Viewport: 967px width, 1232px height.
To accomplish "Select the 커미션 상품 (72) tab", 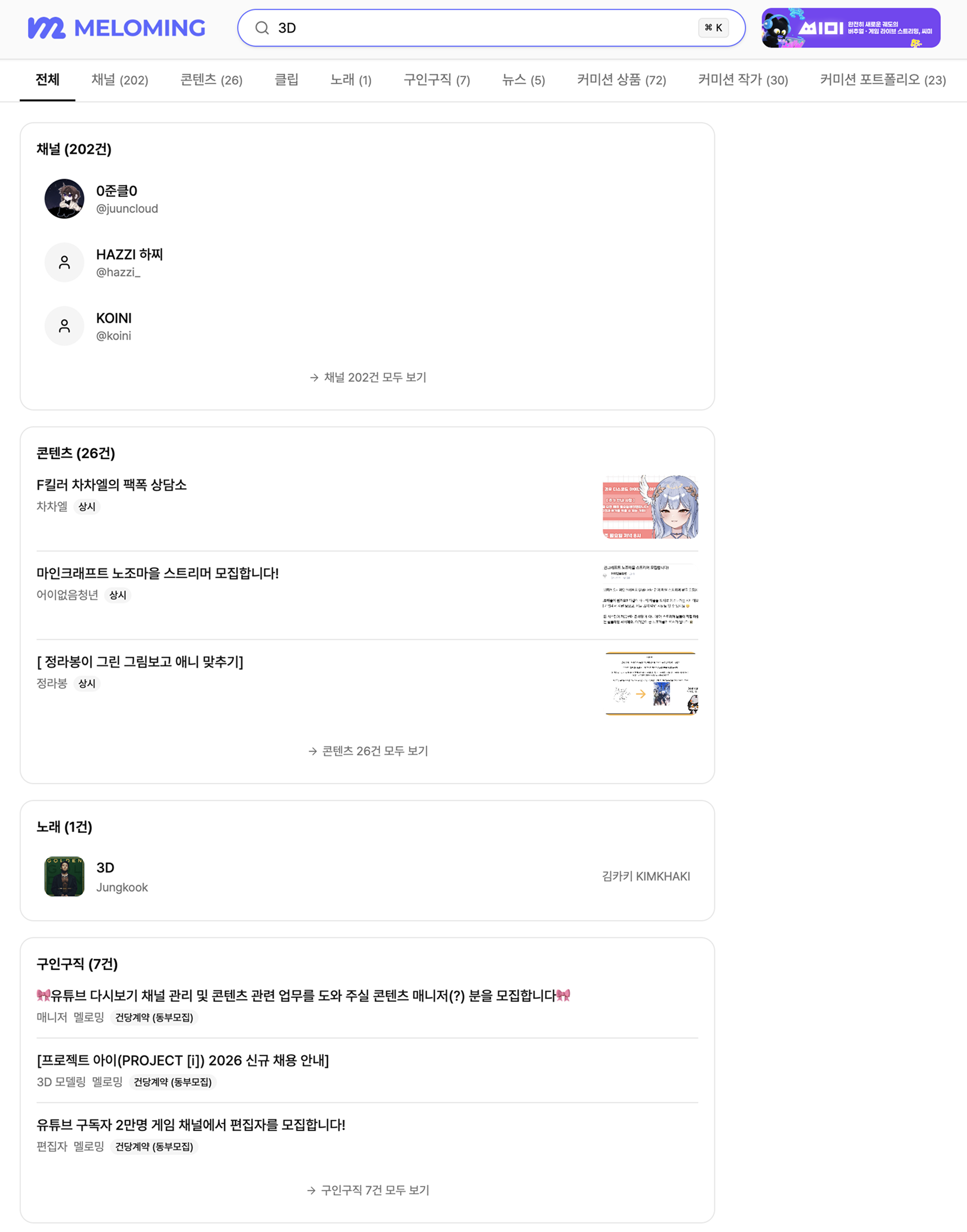I will (x=622, y=80).
